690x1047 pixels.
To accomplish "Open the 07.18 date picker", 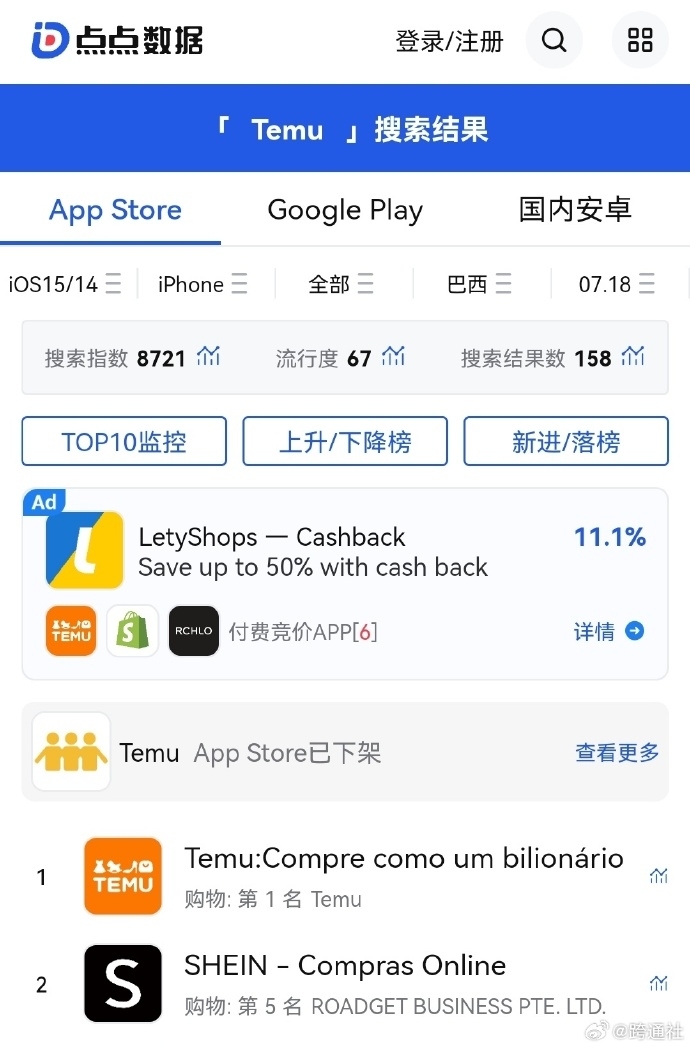I will (617, 284).
